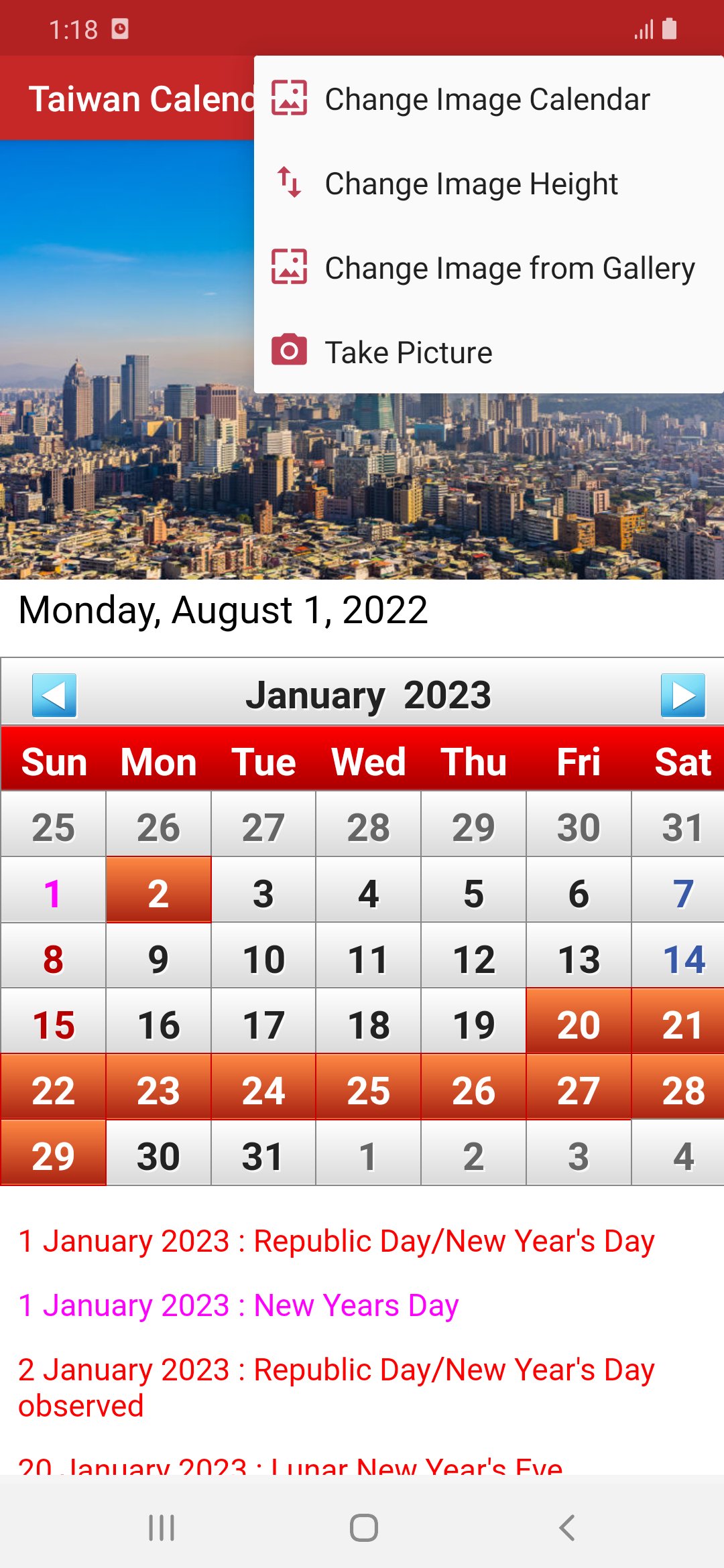
Task: Select January 15 on the calendar
Action: (x=54, y=1023)
